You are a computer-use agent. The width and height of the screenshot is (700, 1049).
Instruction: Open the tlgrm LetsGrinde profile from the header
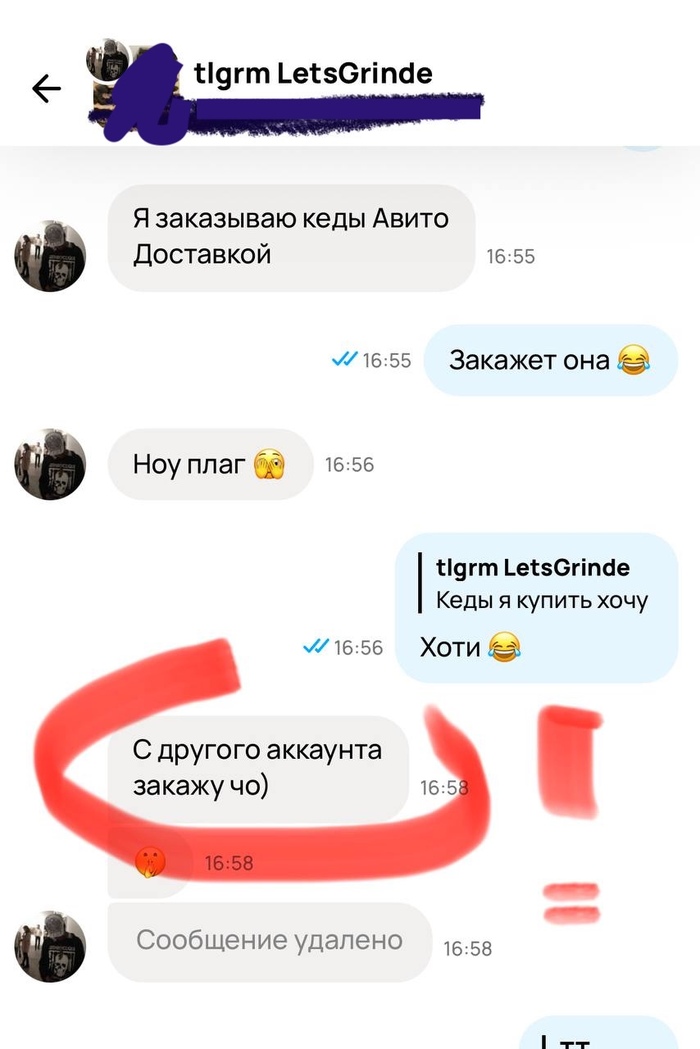(x=314, y=74)
